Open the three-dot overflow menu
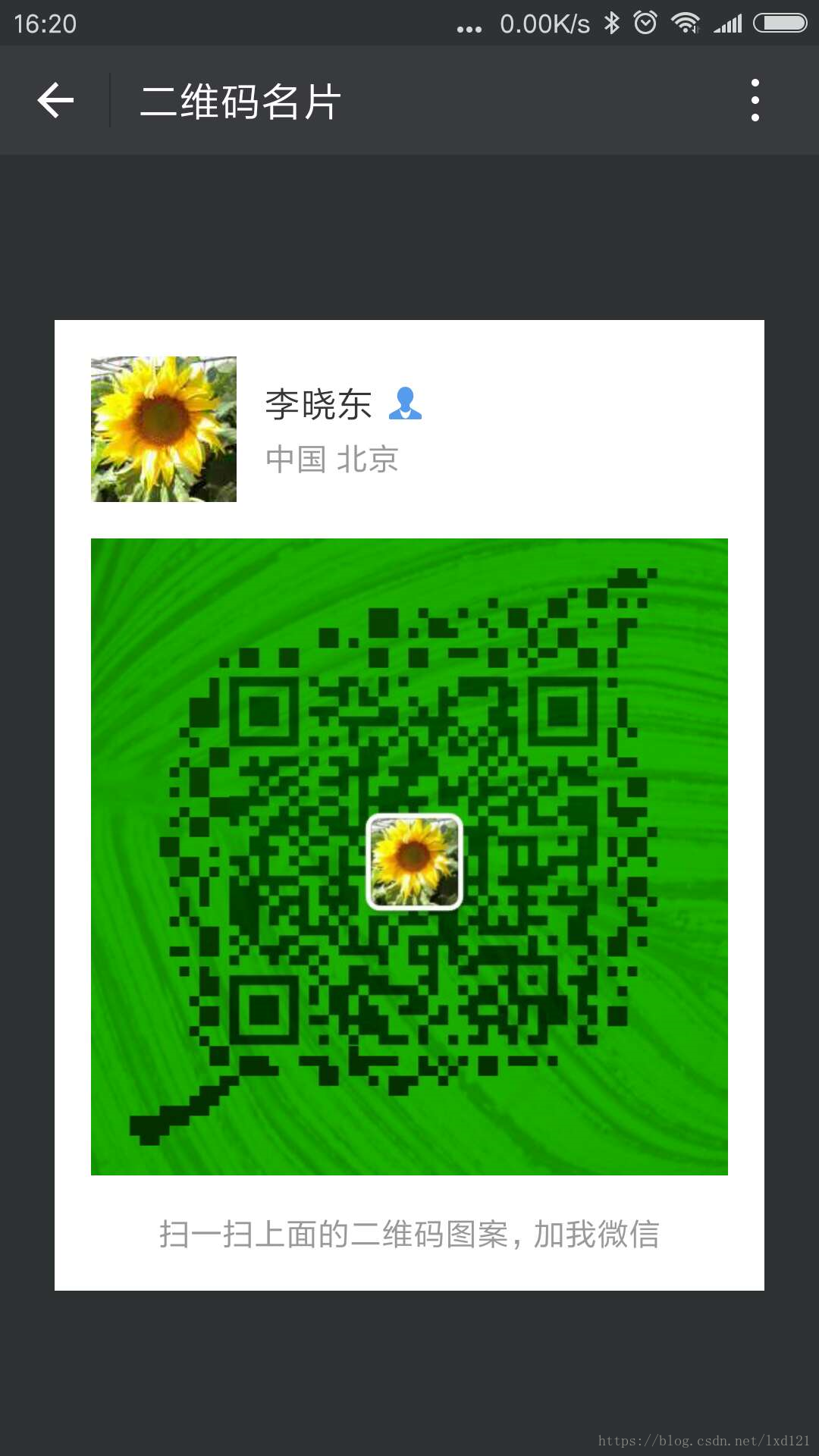Viewport: 819px width, 1456px height. (x=755, y=100)
